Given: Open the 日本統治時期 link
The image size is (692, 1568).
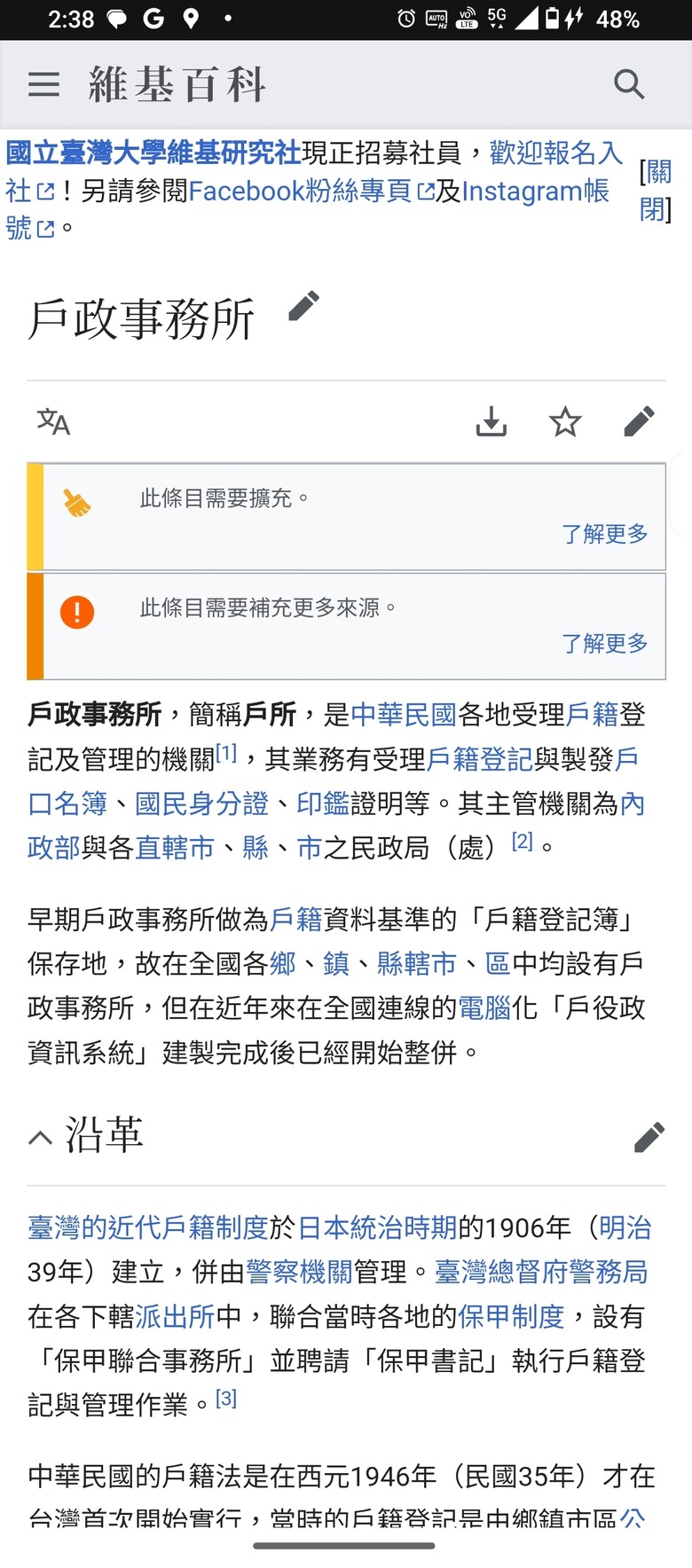Looking at the screenshot, I should click(x=377, y=1227).
